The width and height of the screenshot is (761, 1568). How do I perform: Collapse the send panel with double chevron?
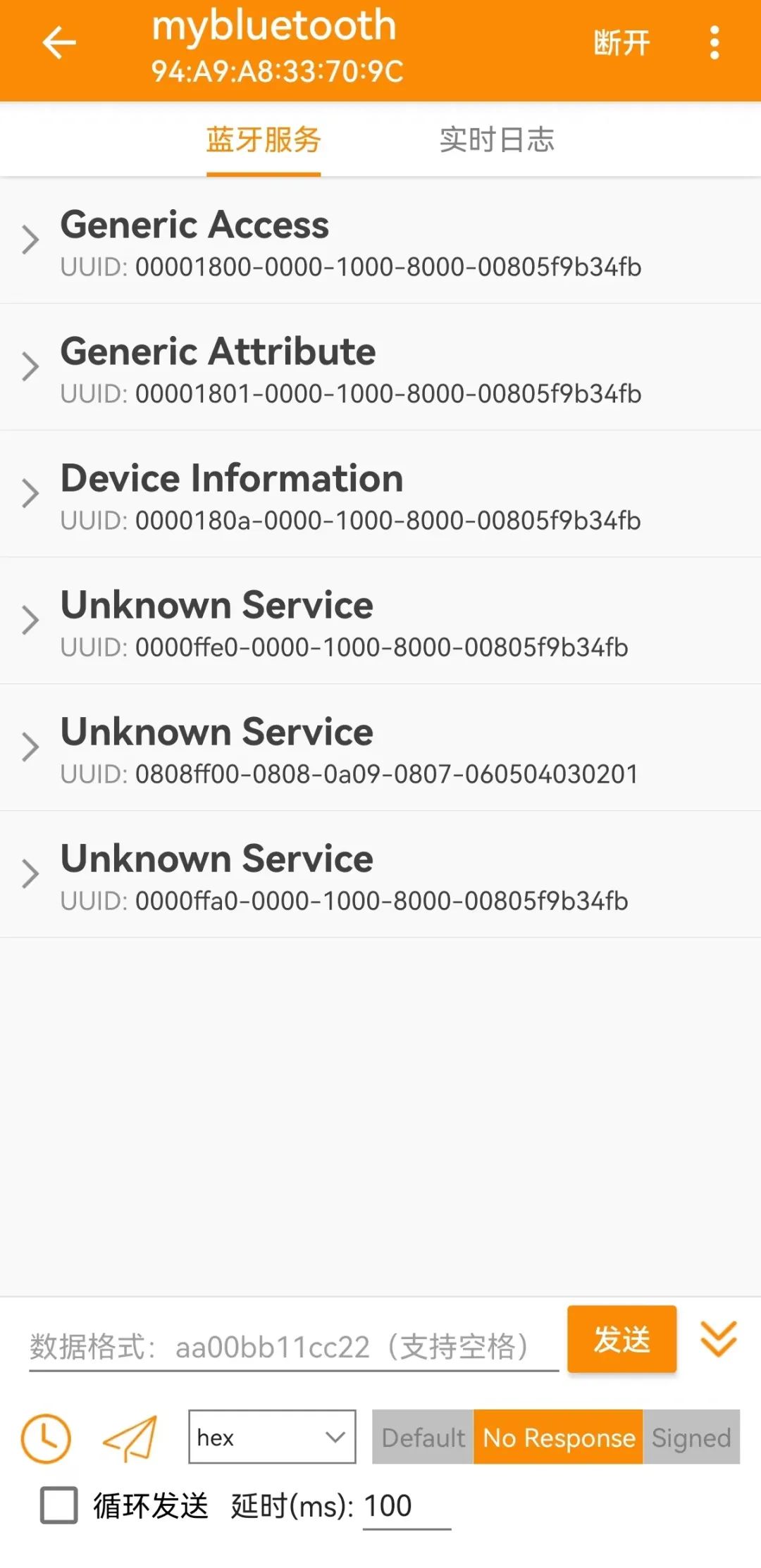coord(718,1339)
